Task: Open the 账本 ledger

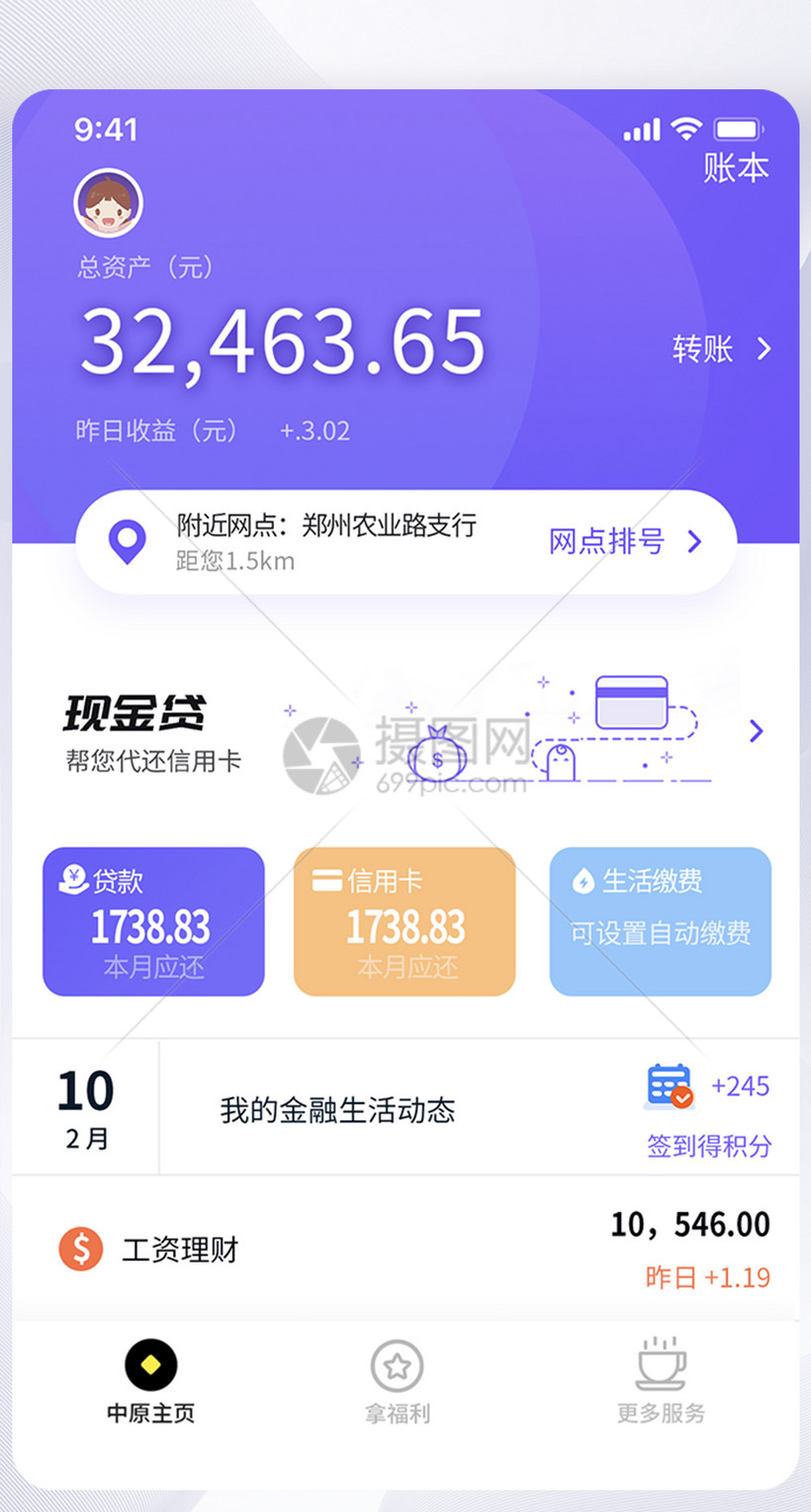Action: (x=735, y=168)
